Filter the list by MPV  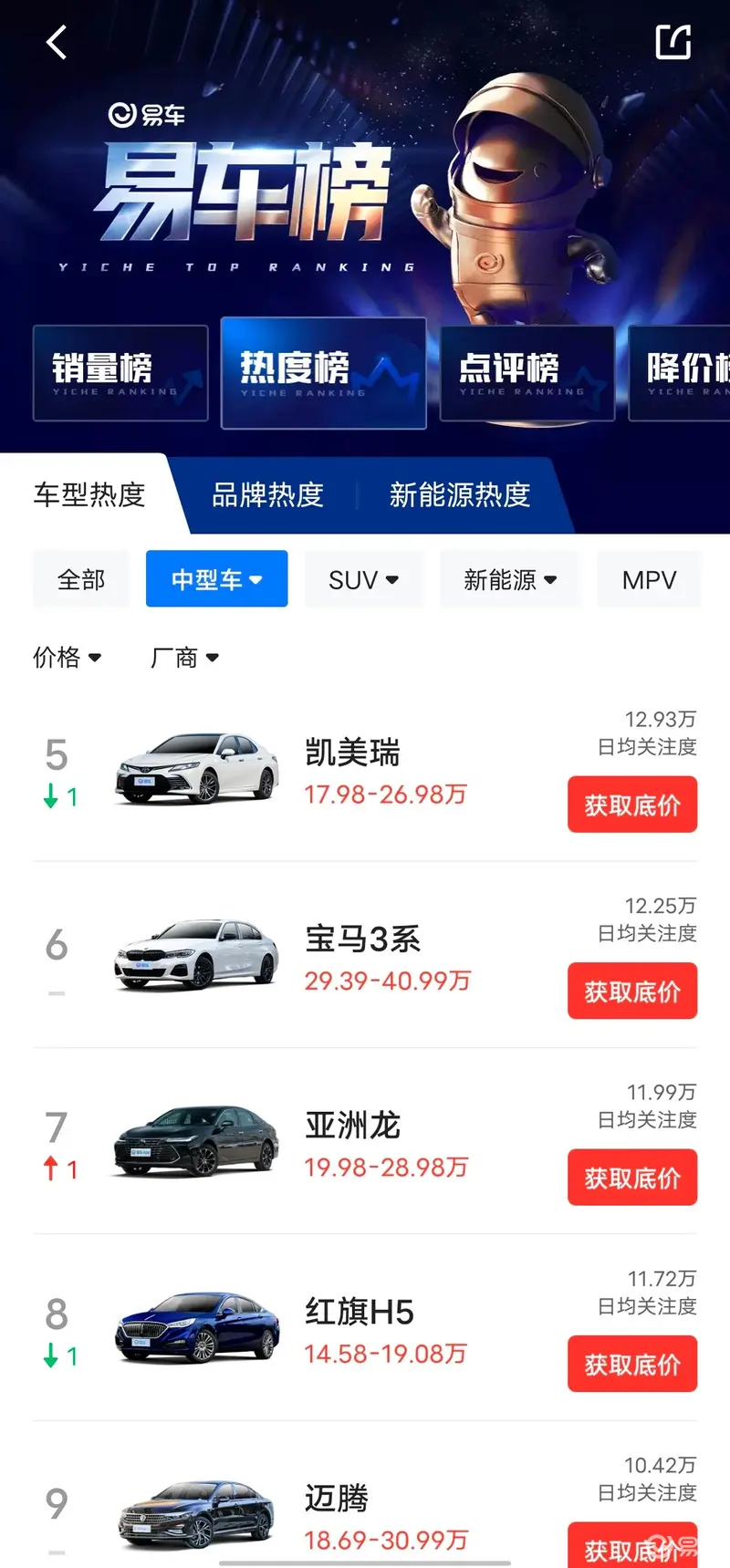coord(649,579)
